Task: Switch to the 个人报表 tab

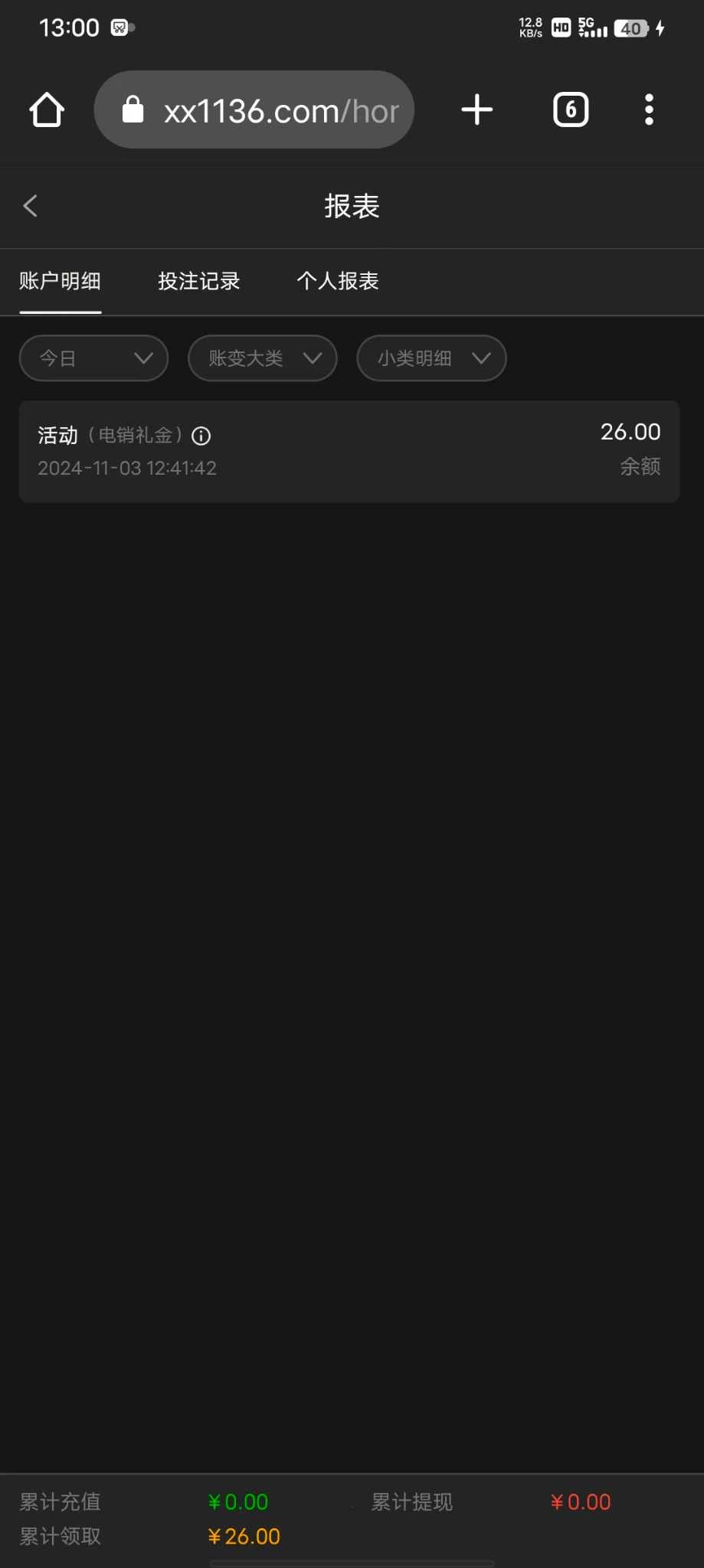Action: [338, 281]
